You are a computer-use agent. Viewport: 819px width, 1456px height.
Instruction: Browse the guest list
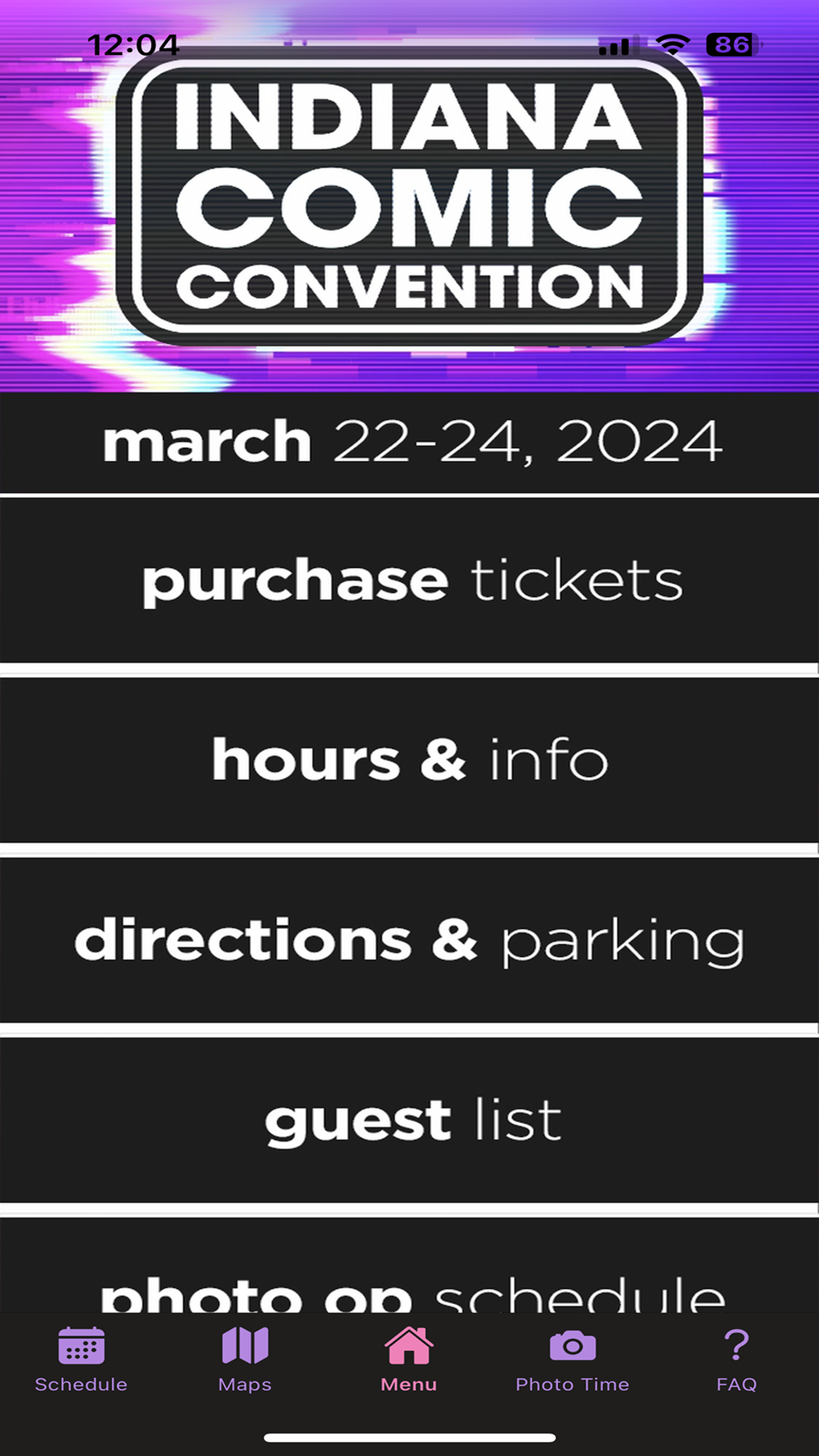tap(409, 1120)
